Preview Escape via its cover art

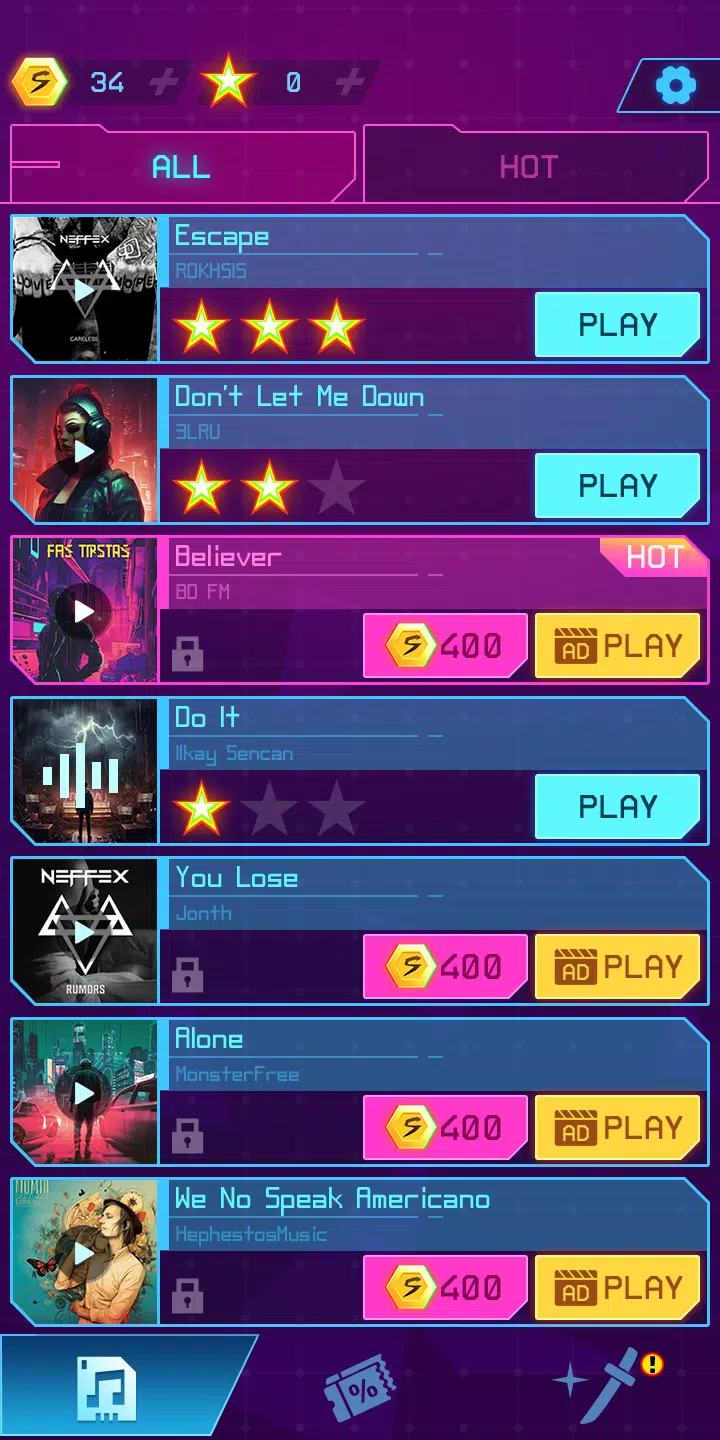coord(85,290)
